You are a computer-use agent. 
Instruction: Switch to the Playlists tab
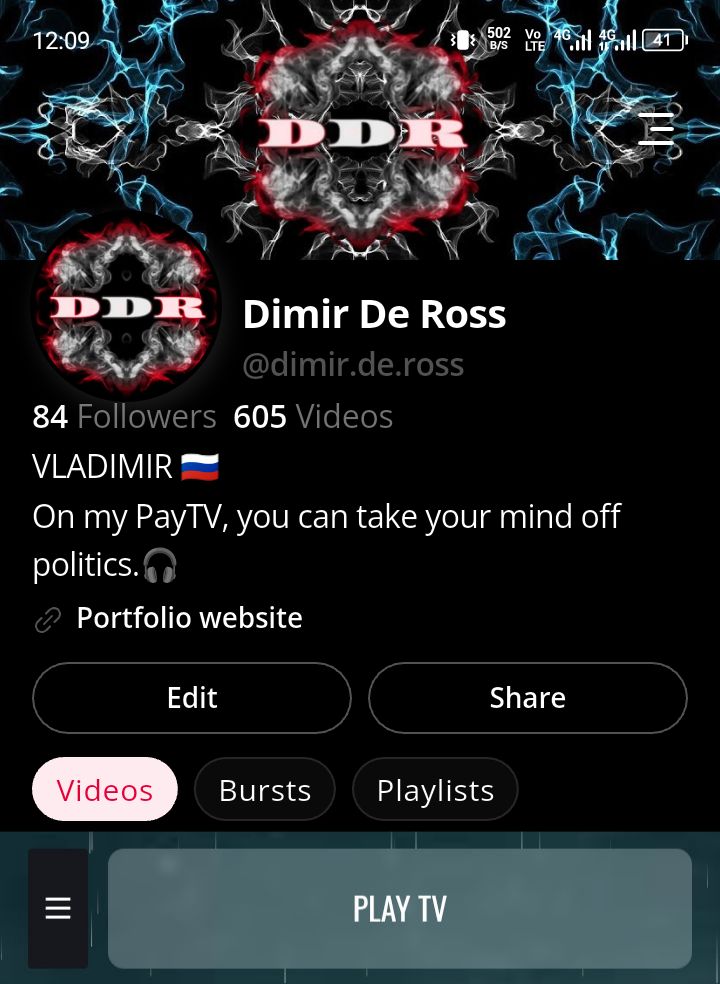pyautogui.click(x=435, y=790)
